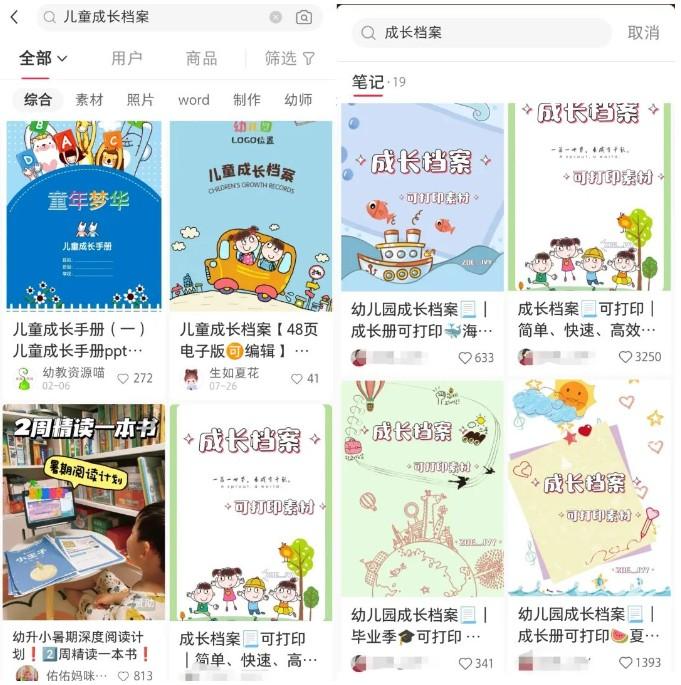Like the note with 1393 likes

(x=627, y=663)
